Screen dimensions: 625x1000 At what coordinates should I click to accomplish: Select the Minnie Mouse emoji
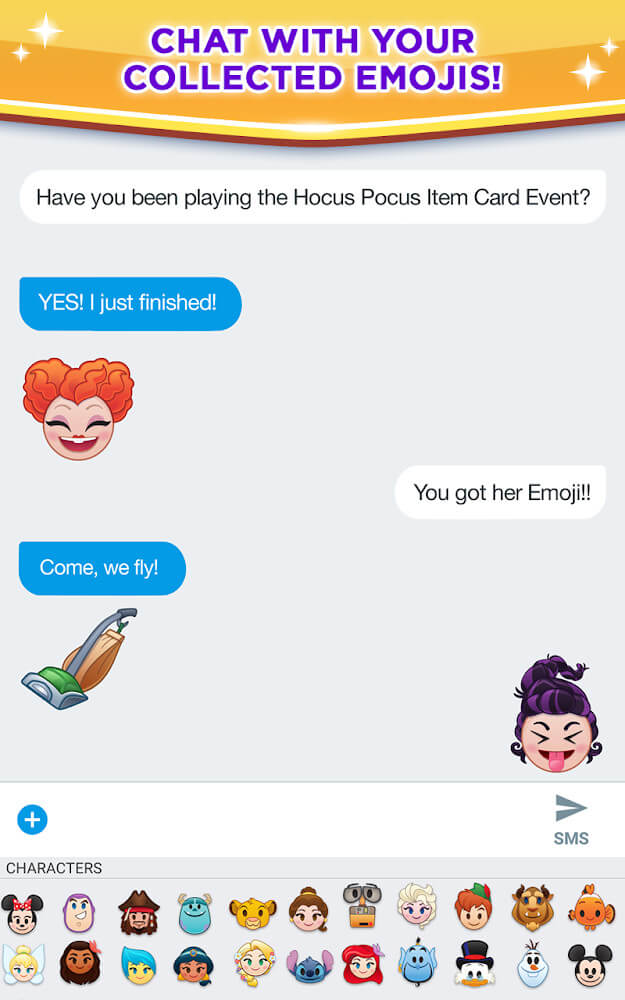(x=22, y=913)
